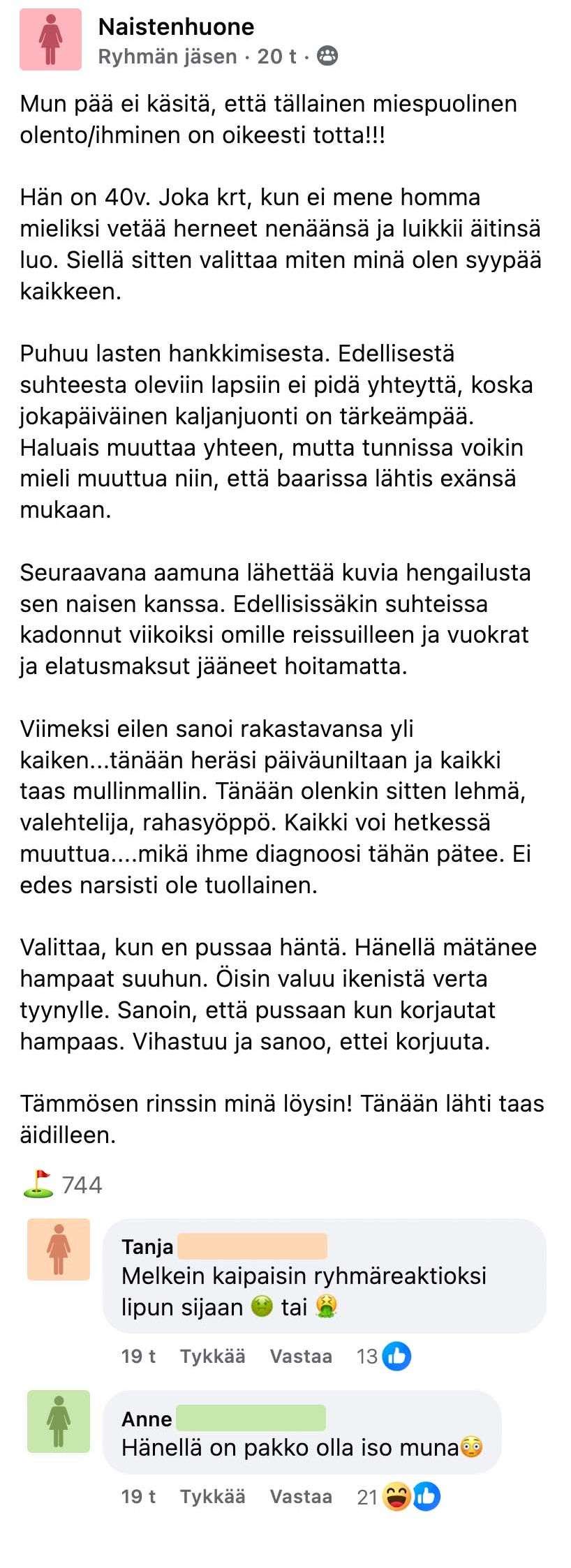The height and width of the screenshot is (1568, 571).
Task: Tap Tanja's profile picture
Action: tap(59, 1250)
